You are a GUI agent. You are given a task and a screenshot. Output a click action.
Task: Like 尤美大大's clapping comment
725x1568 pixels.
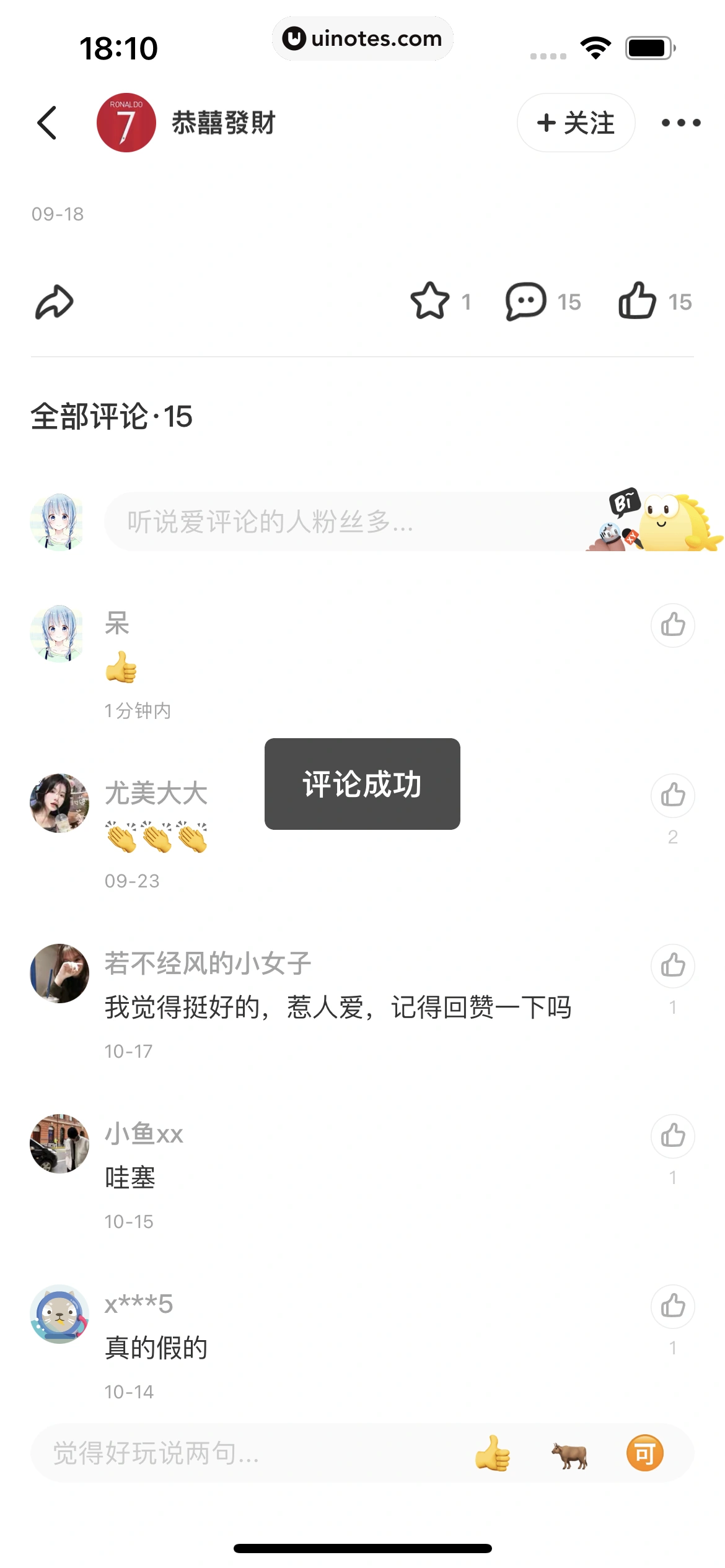tap(672, 796)
